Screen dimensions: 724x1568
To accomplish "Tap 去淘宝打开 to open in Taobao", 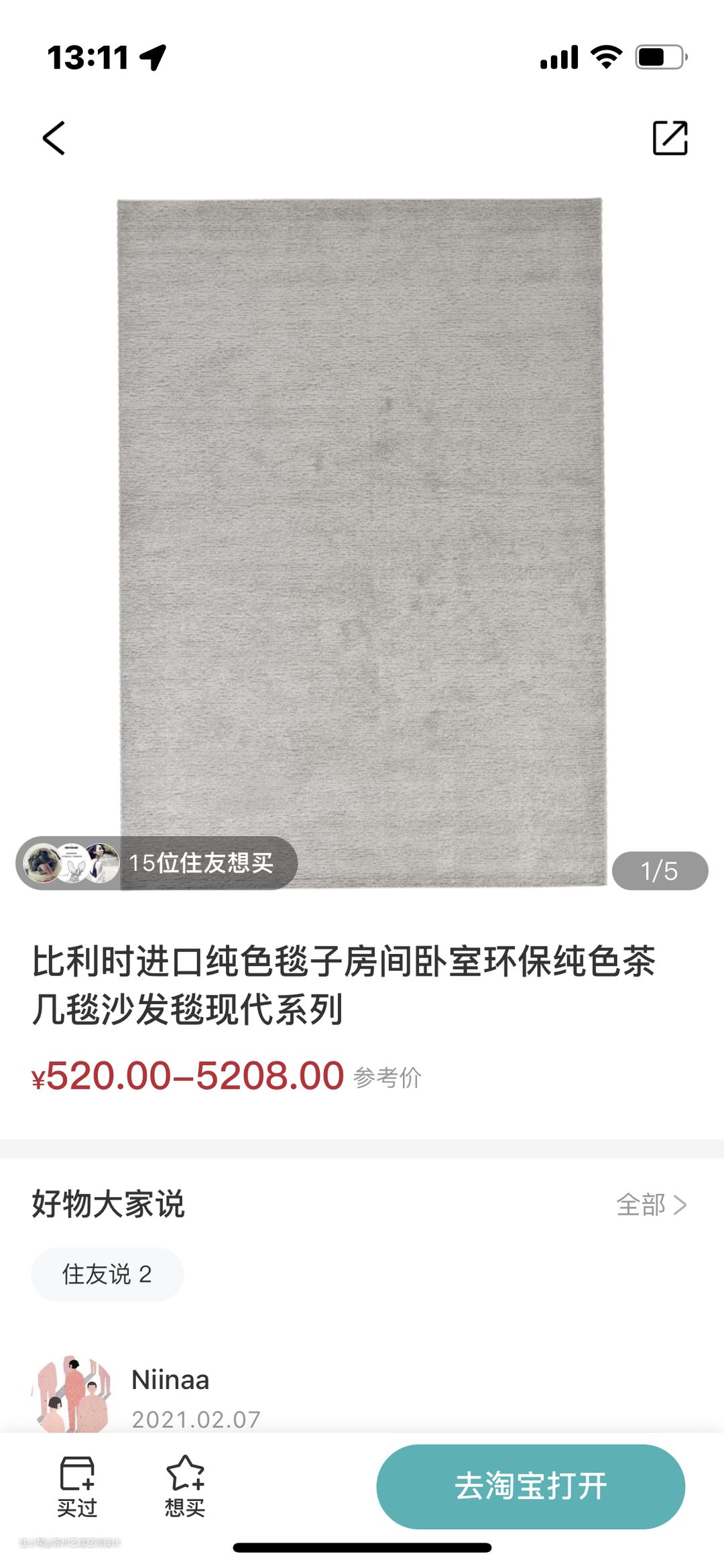I will (x=530, y=1486).
